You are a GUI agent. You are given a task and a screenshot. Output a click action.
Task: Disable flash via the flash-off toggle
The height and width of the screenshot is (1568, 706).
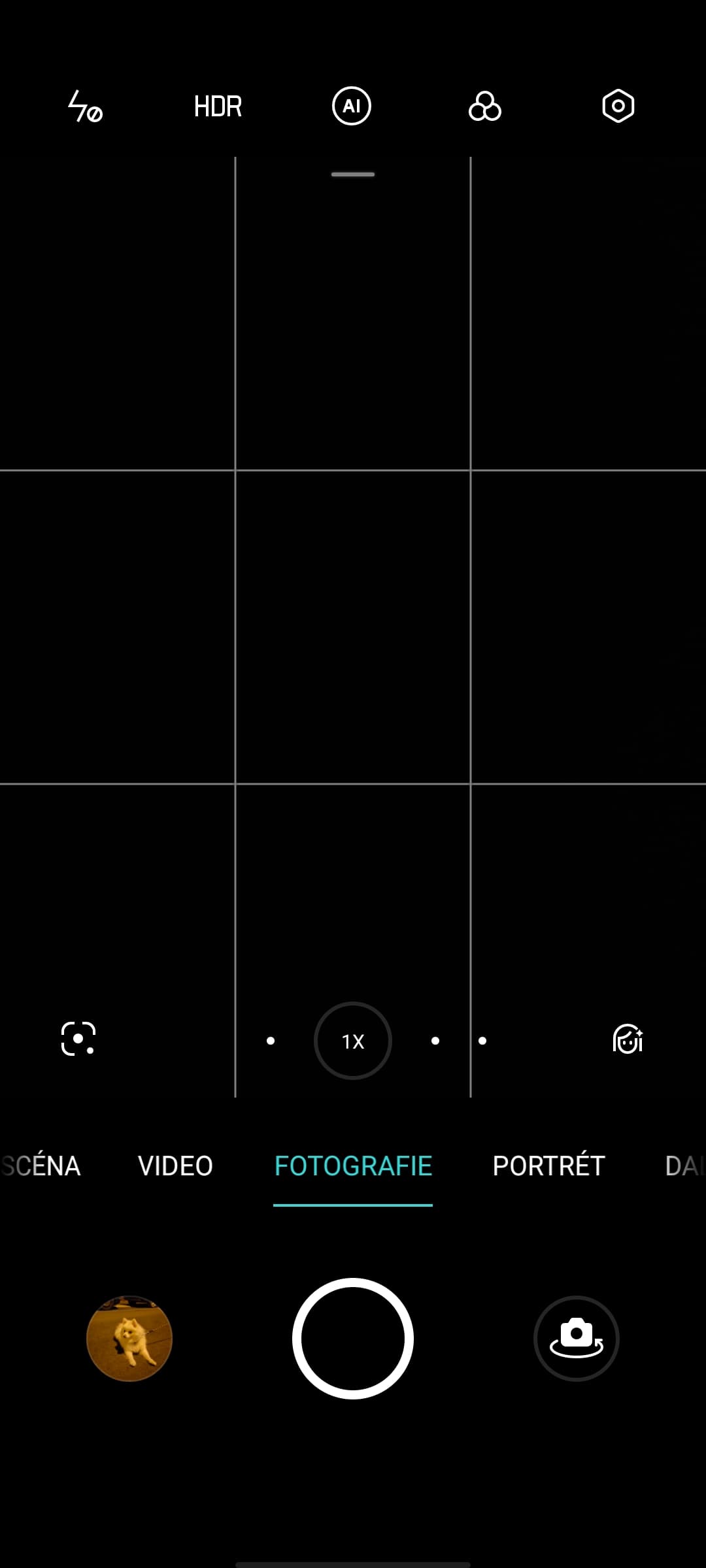click(x=87, y=106)
